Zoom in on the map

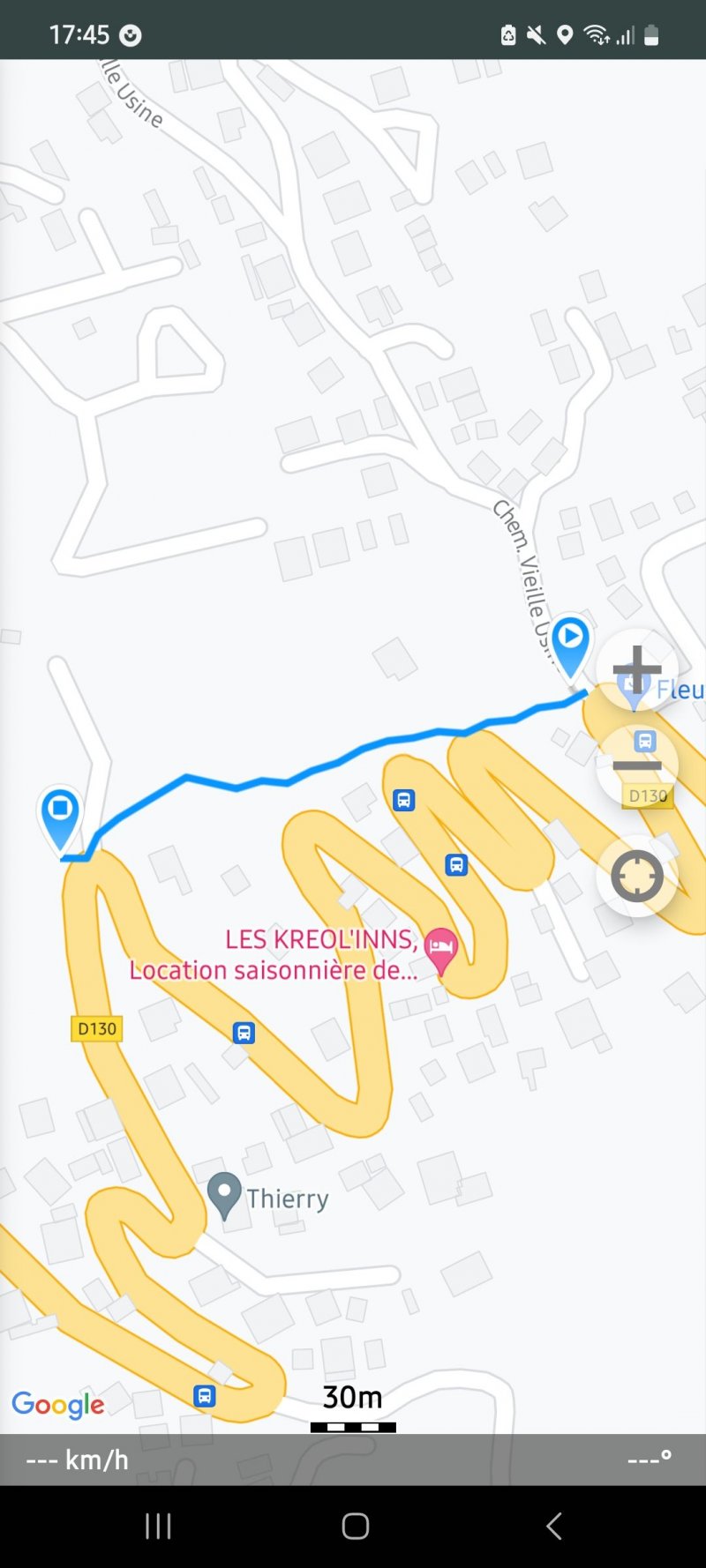point(637,670)
